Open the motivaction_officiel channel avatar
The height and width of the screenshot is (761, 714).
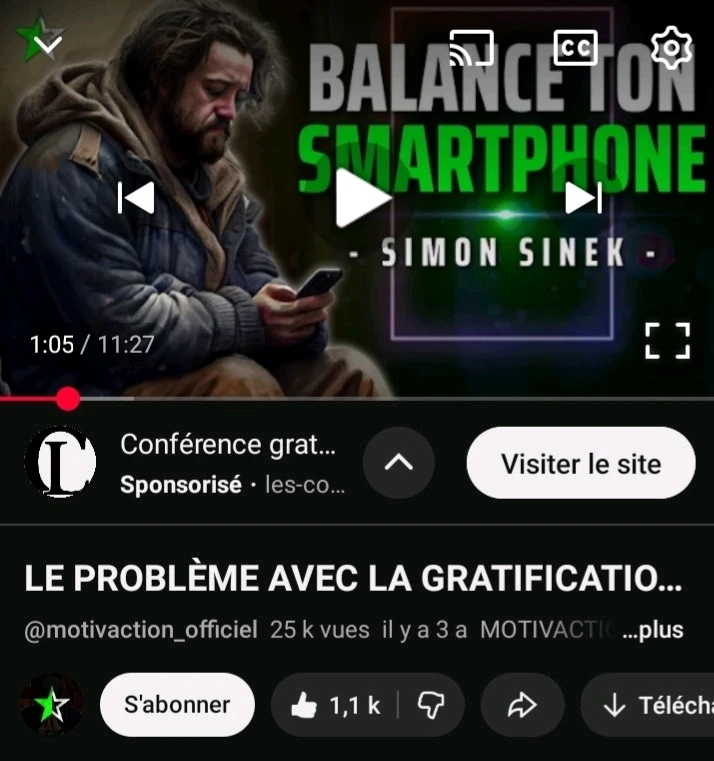(52, 705)
